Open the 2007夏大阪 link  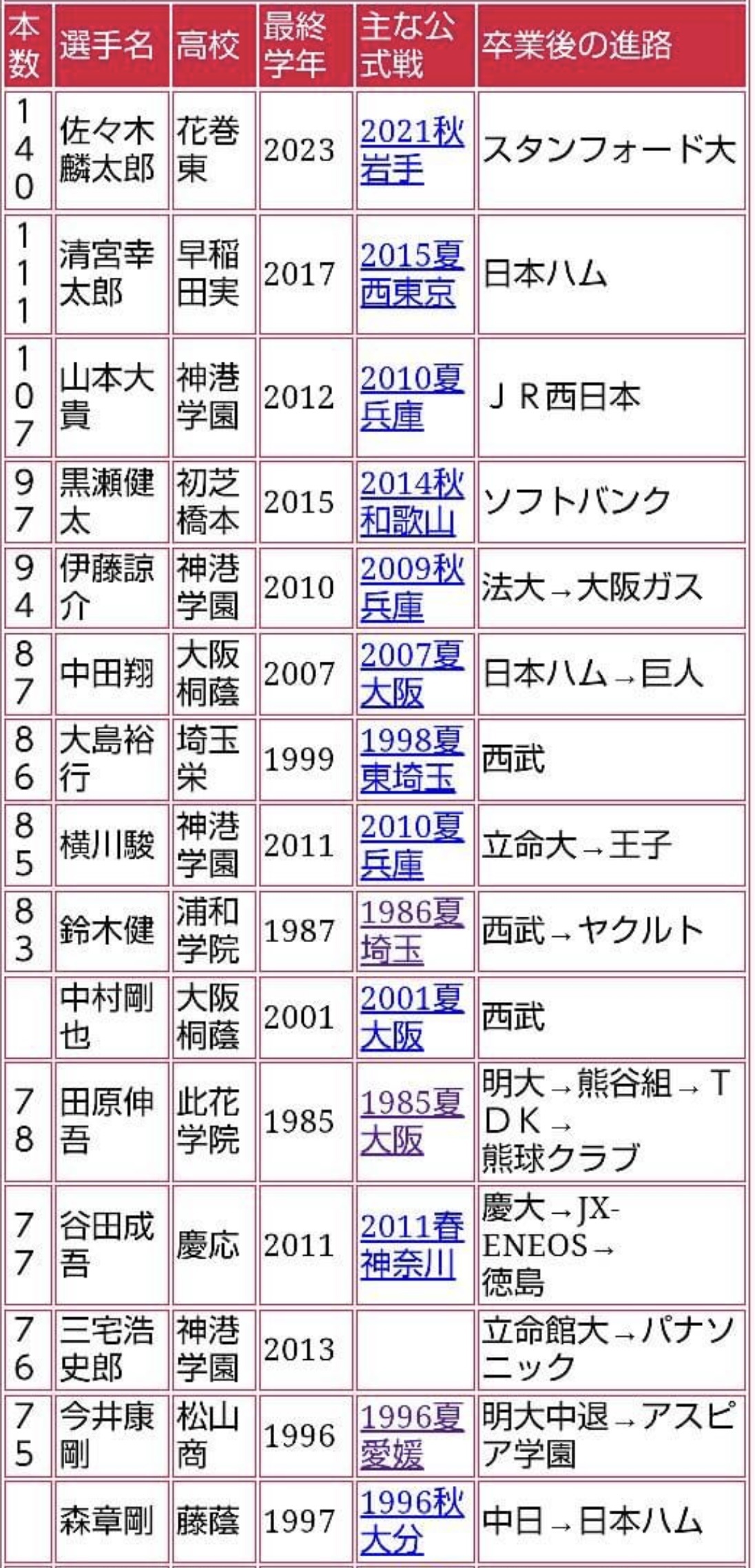pos(411,673)
